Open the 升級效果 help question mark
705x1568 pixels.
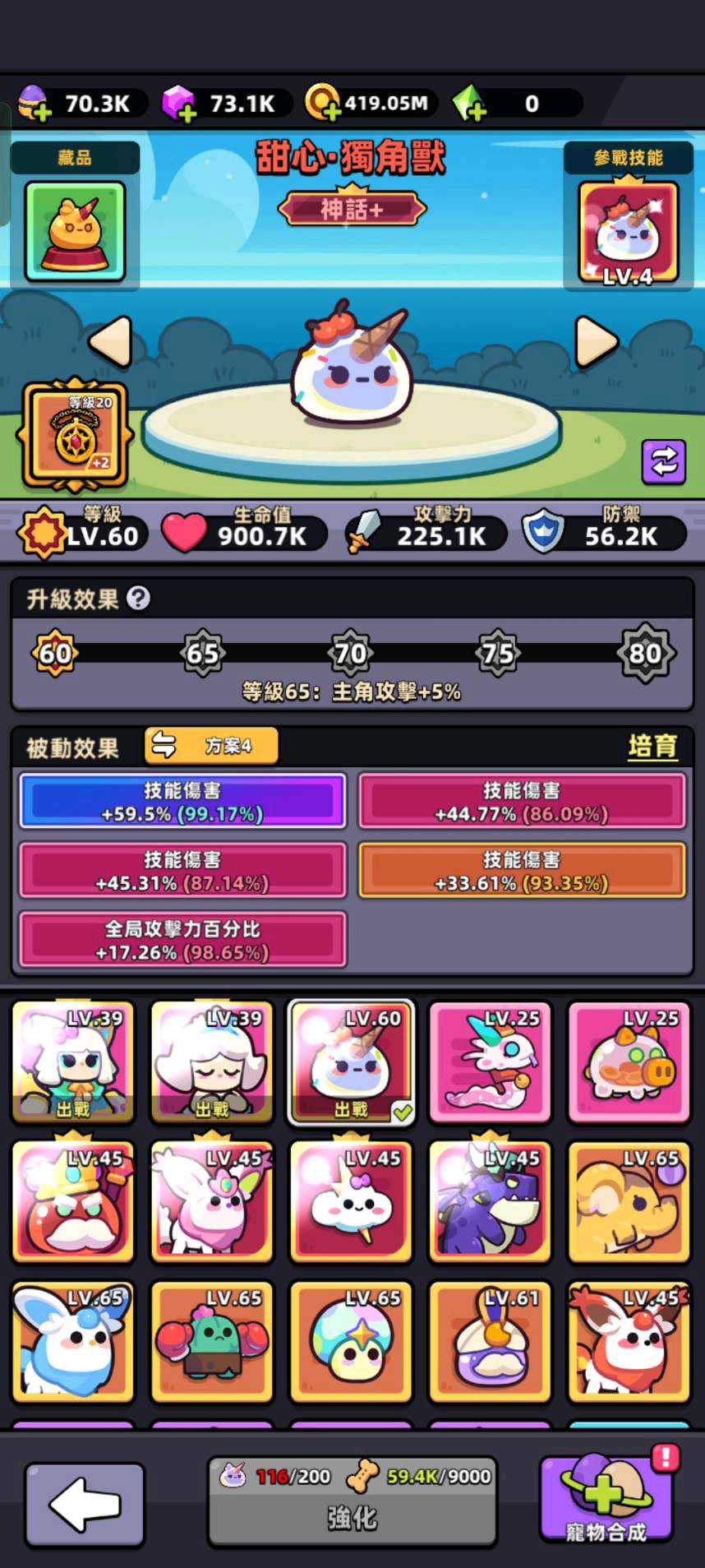coord(139,599)
